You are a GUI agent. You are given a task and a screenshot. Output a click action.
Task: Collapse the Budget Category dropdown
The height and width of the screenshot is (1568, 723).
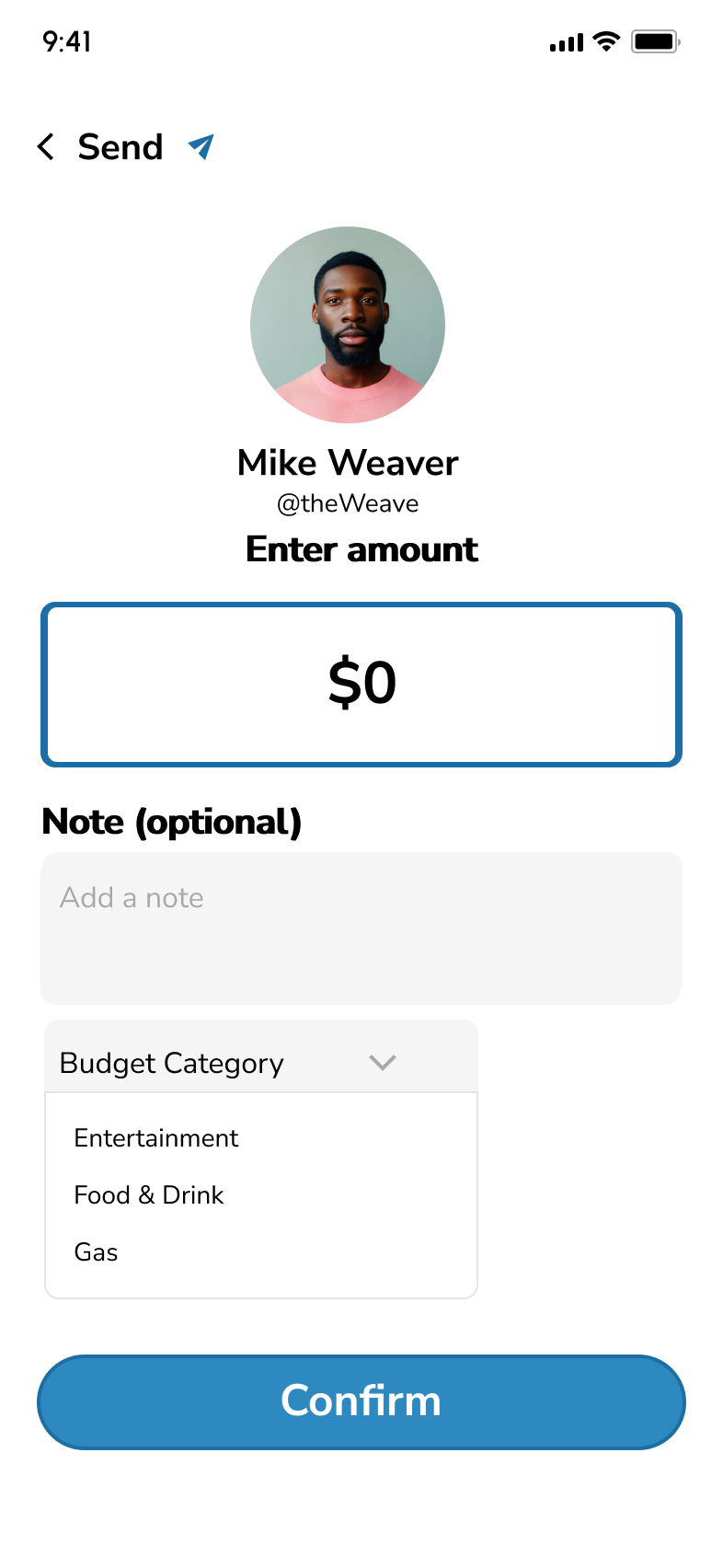tap(261, 1056)
